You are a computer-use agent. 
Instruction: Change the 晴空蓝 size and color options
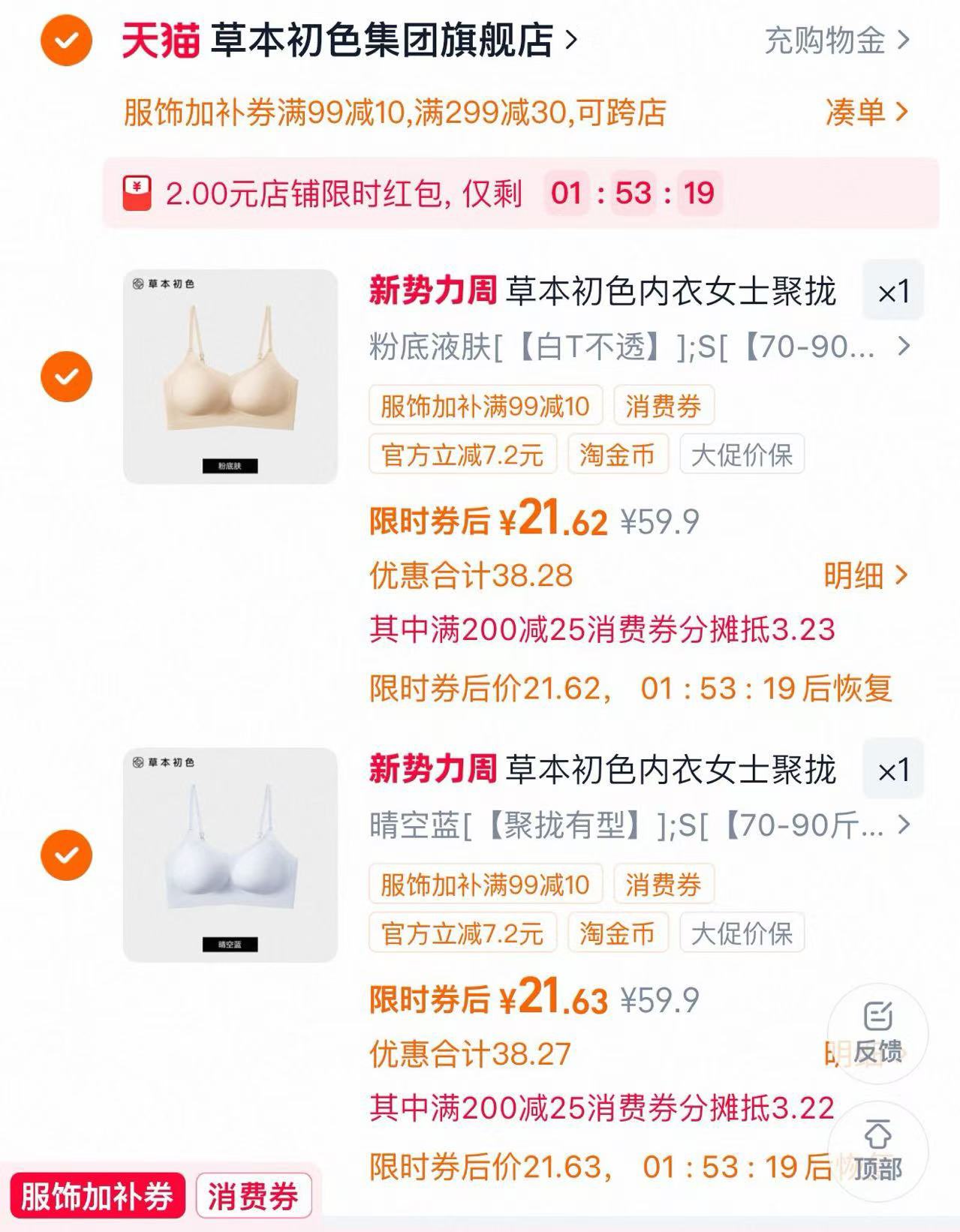(x=638, y=826)
